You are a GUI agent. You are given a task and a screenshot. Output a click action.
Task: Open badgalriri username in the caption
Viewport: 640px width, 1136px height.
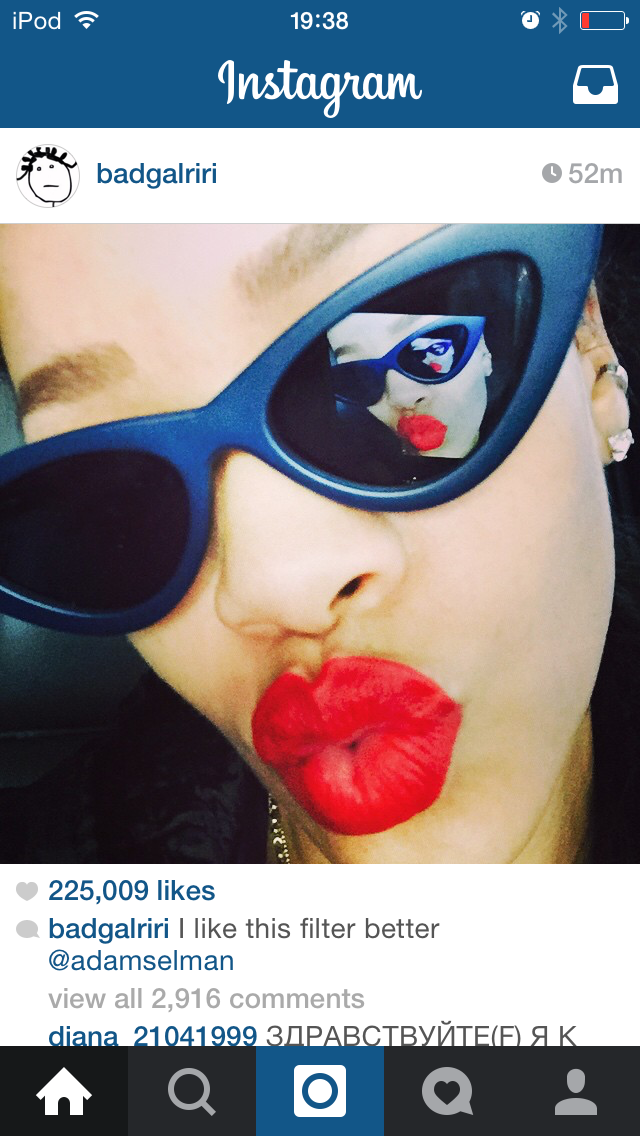[109, 928]
